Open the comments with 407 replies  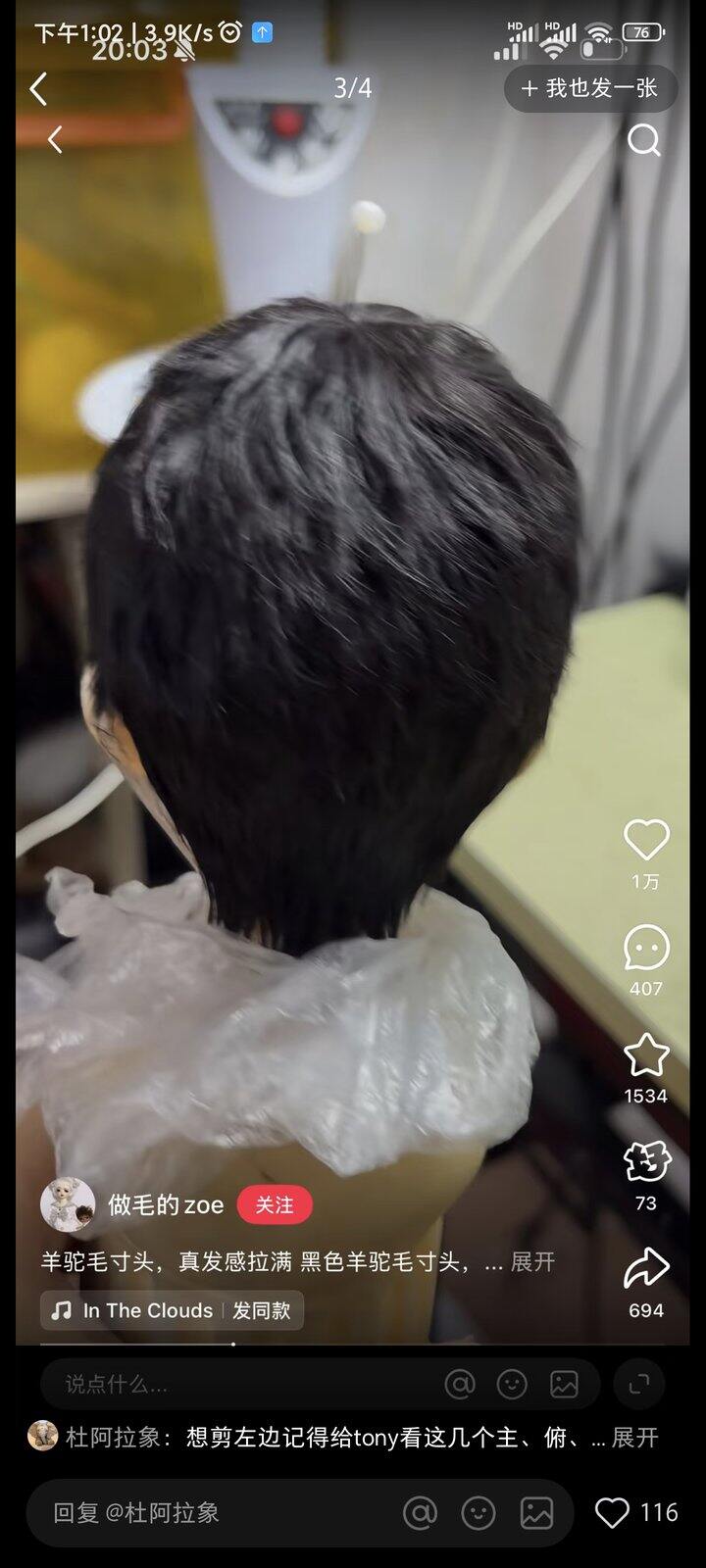(645, 949)
